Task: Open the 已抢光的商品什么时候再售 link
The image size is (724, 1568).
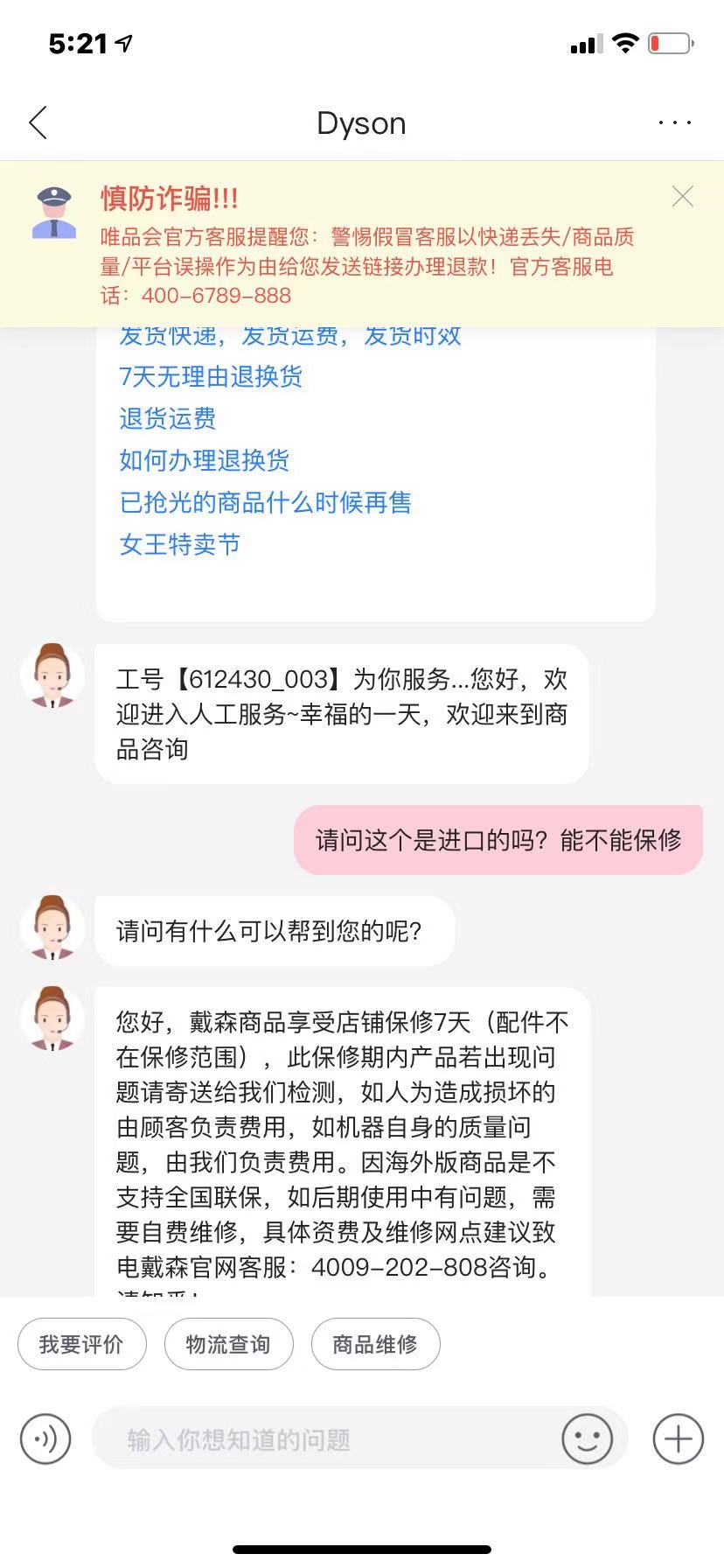Action: point(265,502)
